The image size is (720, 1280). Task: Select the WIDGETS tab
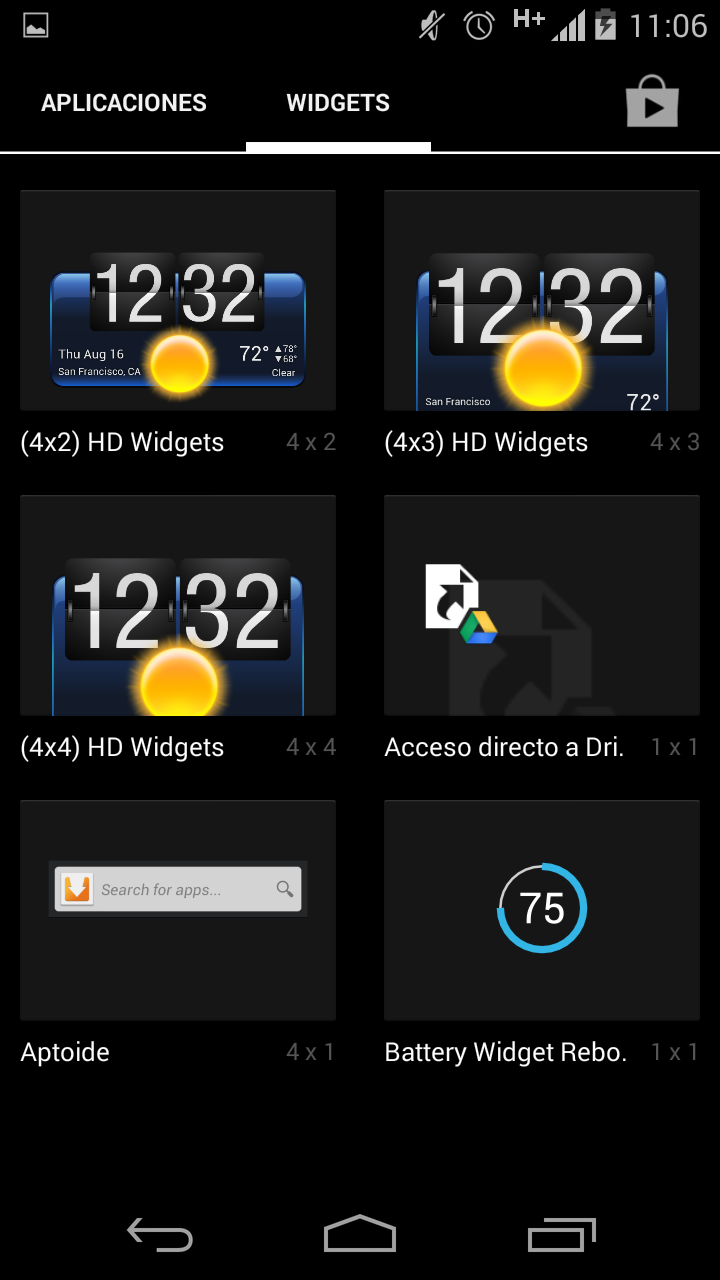point(337,102)
